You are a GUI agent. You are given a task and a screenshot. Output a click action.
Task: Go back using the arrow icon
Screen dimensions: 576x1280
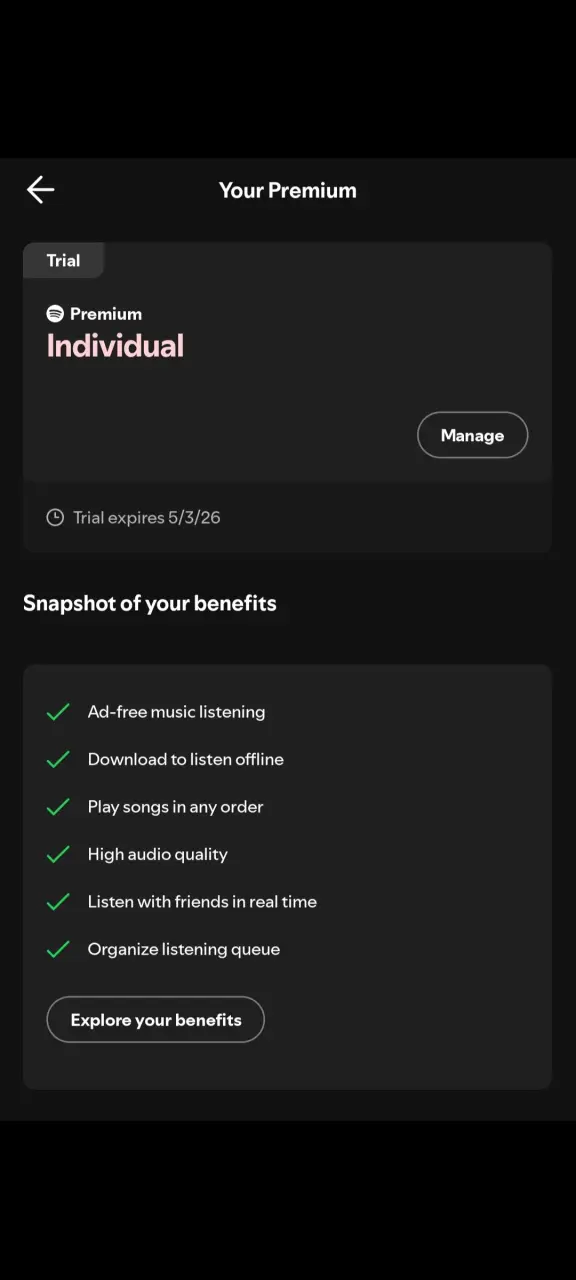pos(40,190)
